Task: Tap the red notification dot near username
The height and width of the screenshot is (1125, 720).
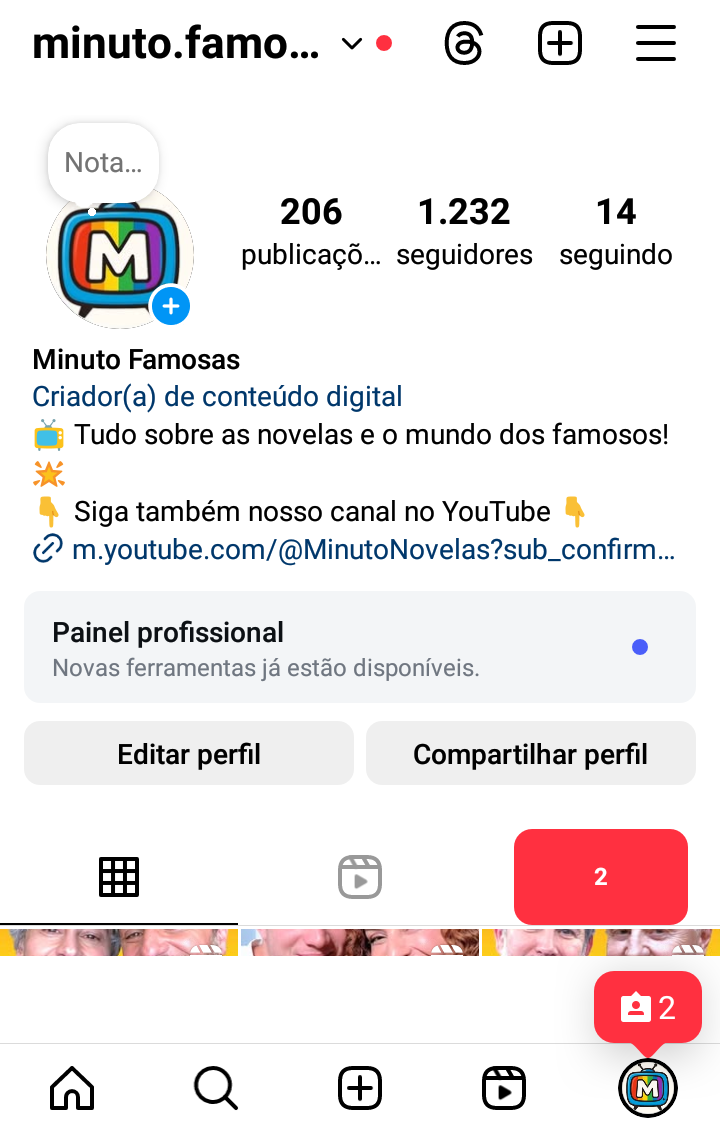Action: click(383, 43)
